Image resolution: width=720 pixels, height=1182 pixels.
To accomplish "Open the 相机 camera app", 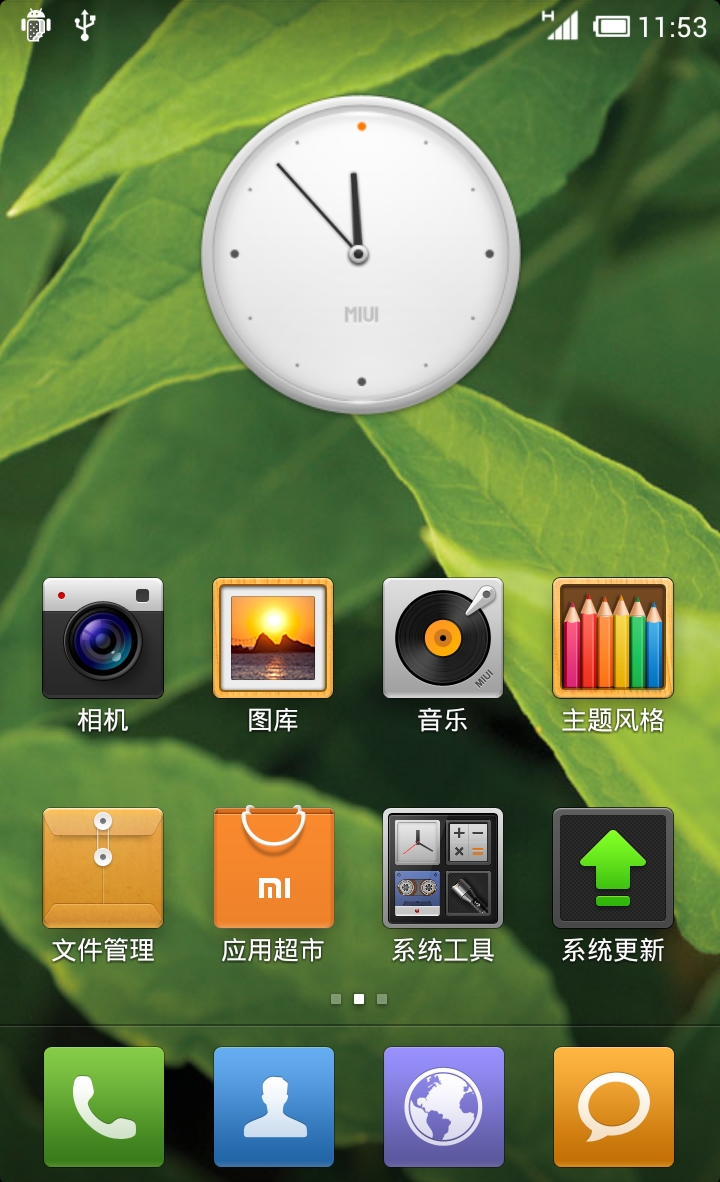I will click(103, 638).
